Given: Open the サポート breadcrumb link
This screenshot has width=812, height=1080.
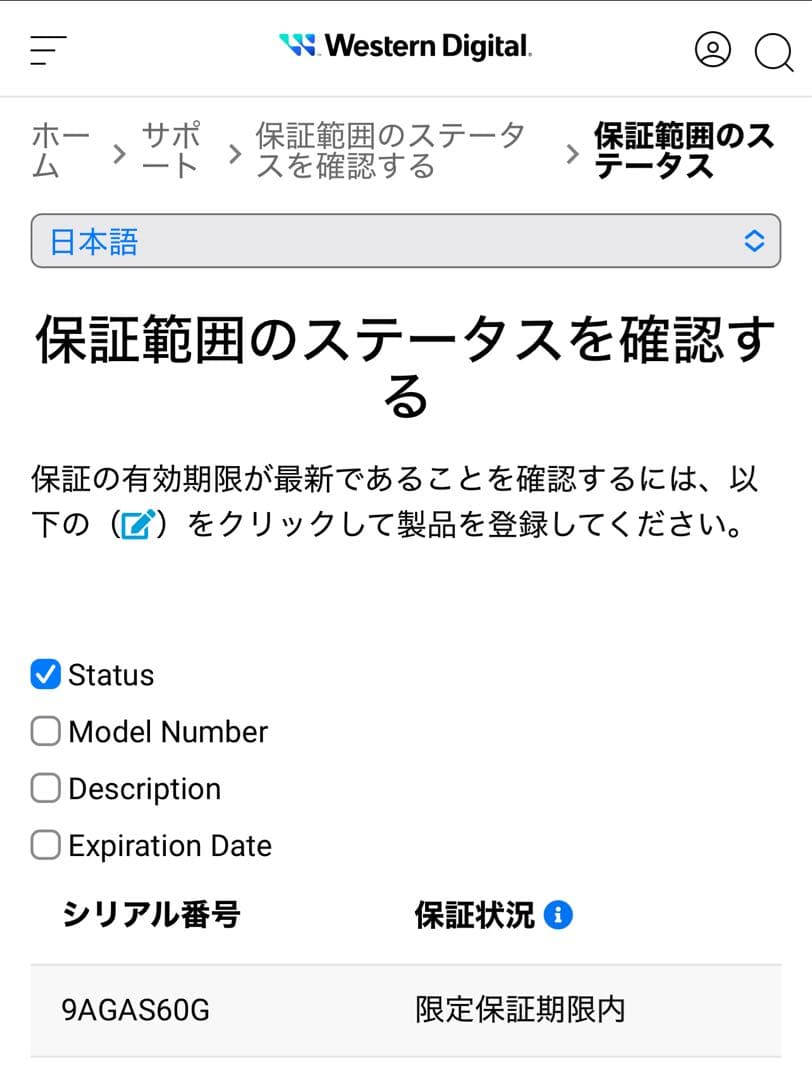Looking at the screenshot, I should click(171, 152).
